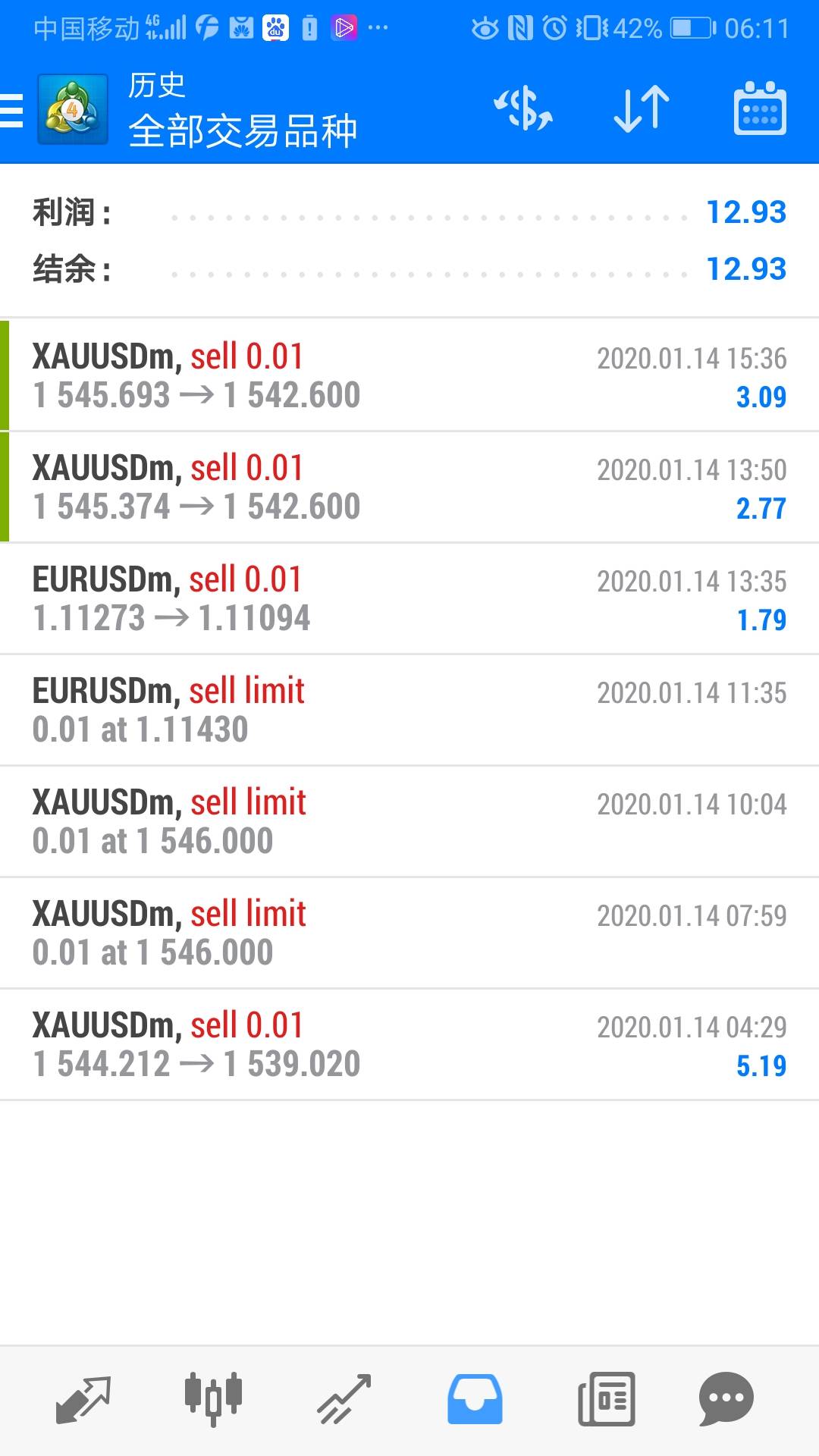The image size is (819, 1456).
Task: Go to the Trade tab
Action: click(344, 1399)
